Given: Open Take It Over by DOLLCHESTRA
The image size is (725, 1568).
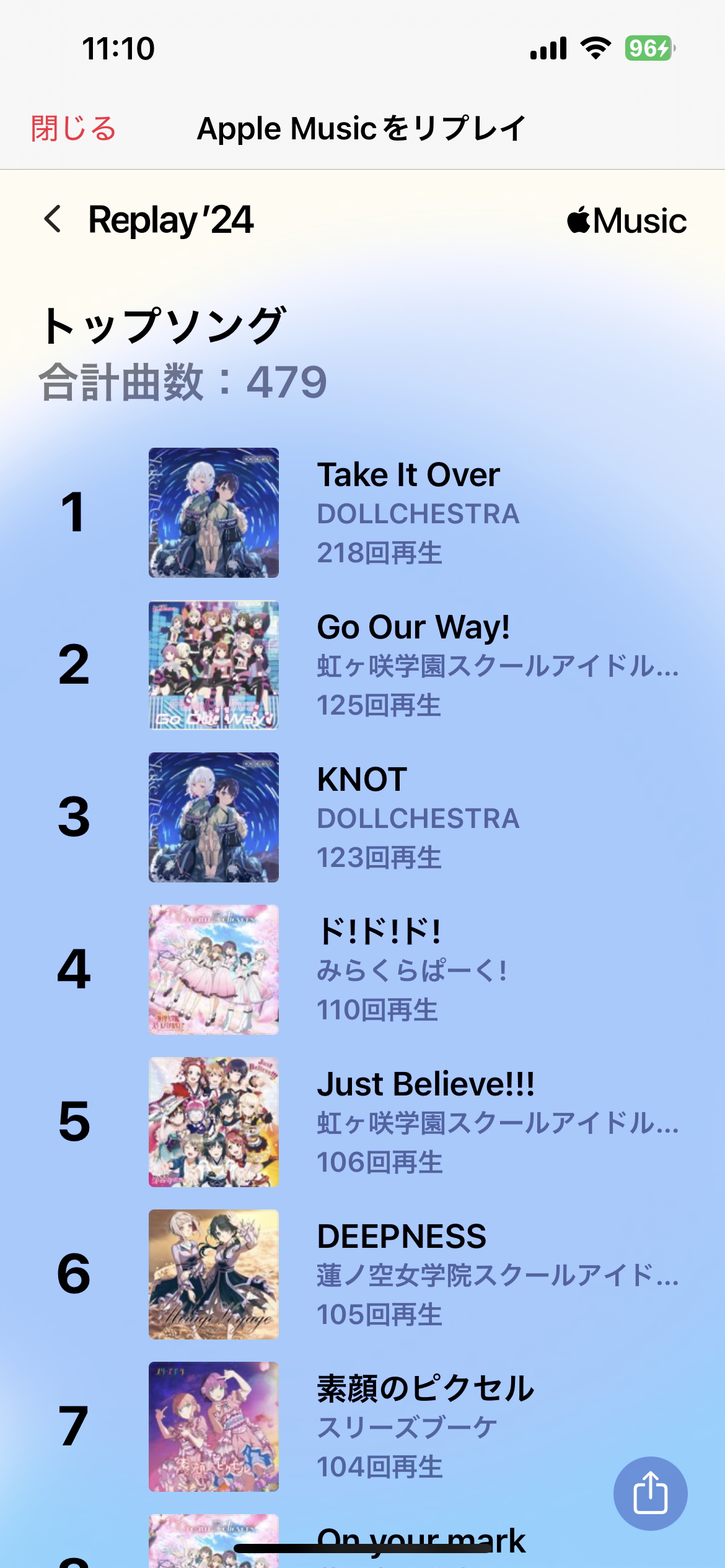Looking at the screenshot, I should pyautogui.click(x=408, y=513).
